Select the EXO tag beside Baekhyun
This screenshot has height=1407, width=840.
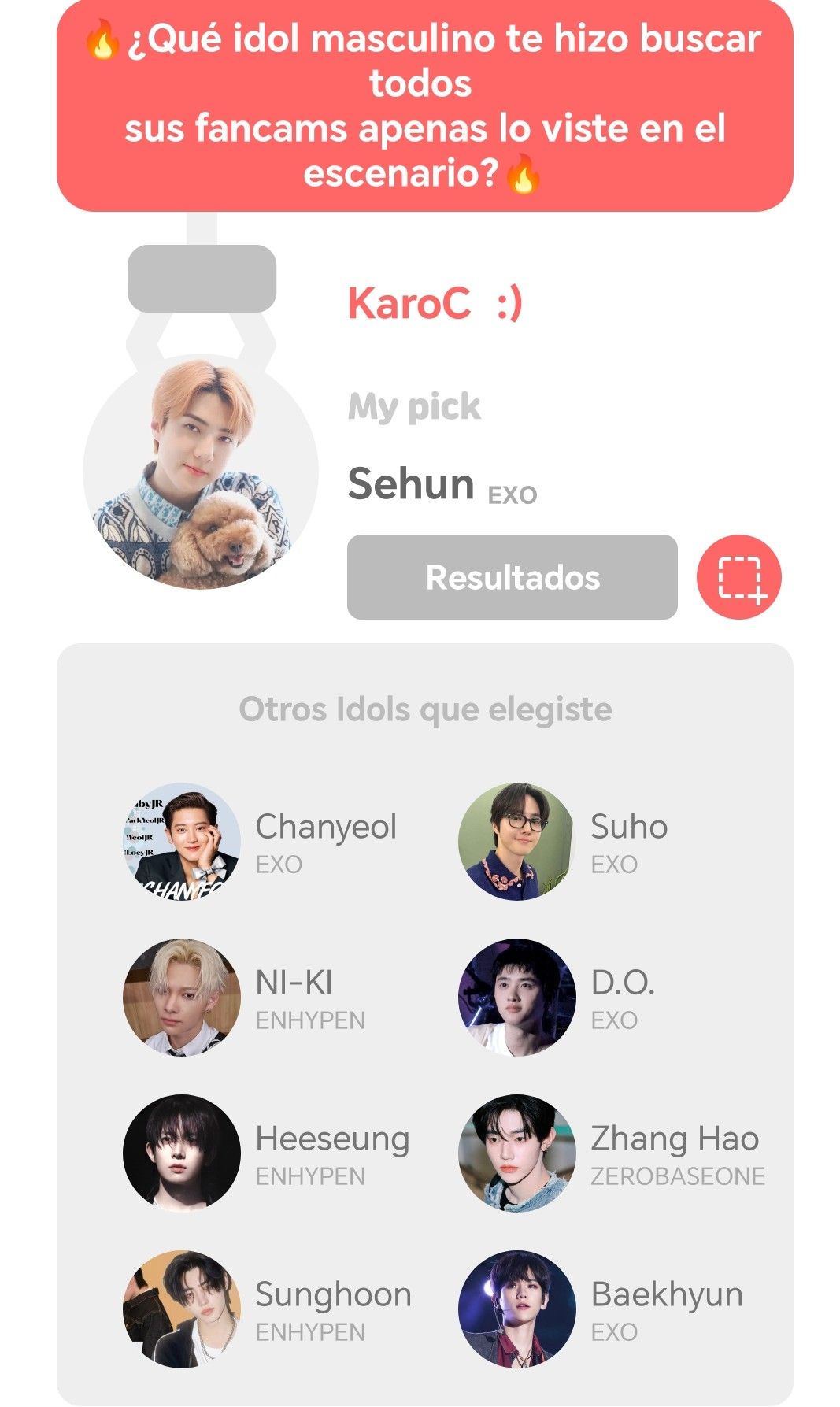coord(613,1333)
